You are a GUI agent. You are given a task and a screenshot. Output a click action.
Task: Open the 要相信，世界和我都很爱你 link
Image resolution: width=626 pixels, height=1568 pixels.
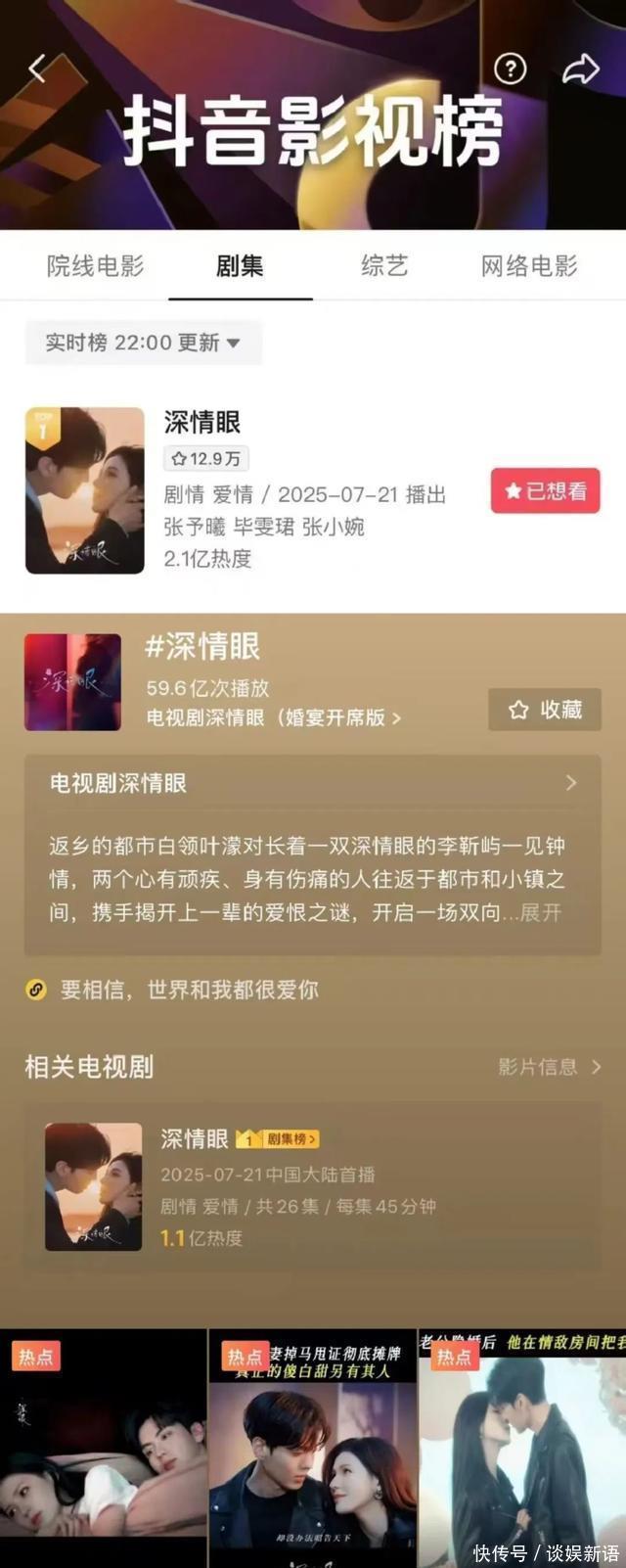click(x=189, y=990)
